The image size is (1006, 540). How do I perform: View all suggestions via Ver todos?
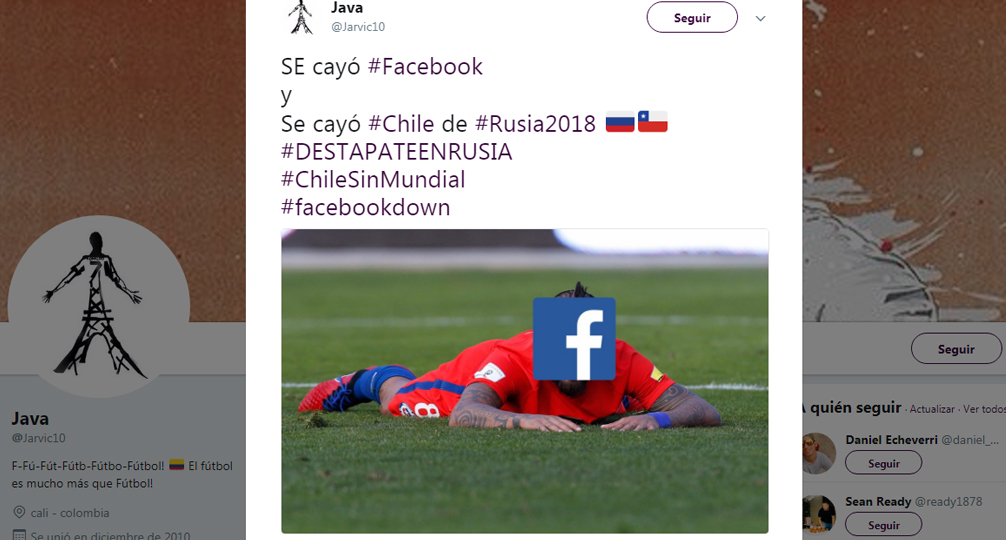coord(982,410)
